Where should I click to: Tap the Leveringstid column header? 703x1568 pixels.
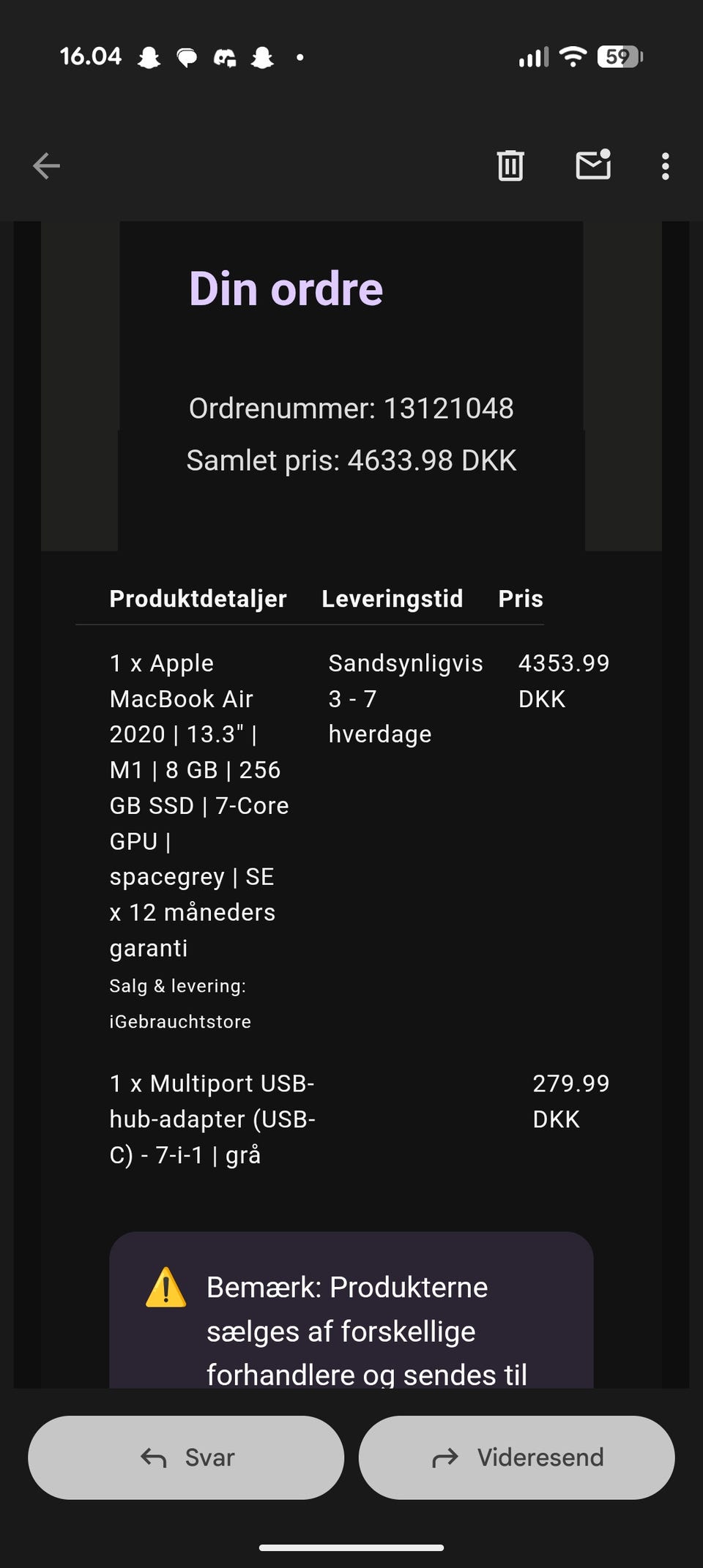pos(392,598)
